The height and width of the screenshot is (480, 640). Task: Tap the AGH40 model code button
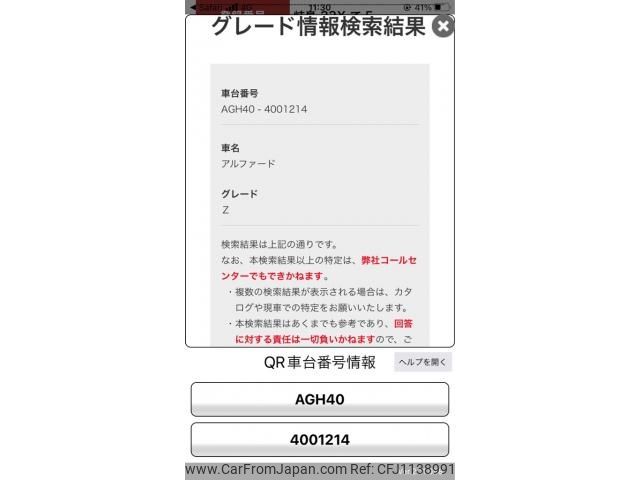coord(320,399)
